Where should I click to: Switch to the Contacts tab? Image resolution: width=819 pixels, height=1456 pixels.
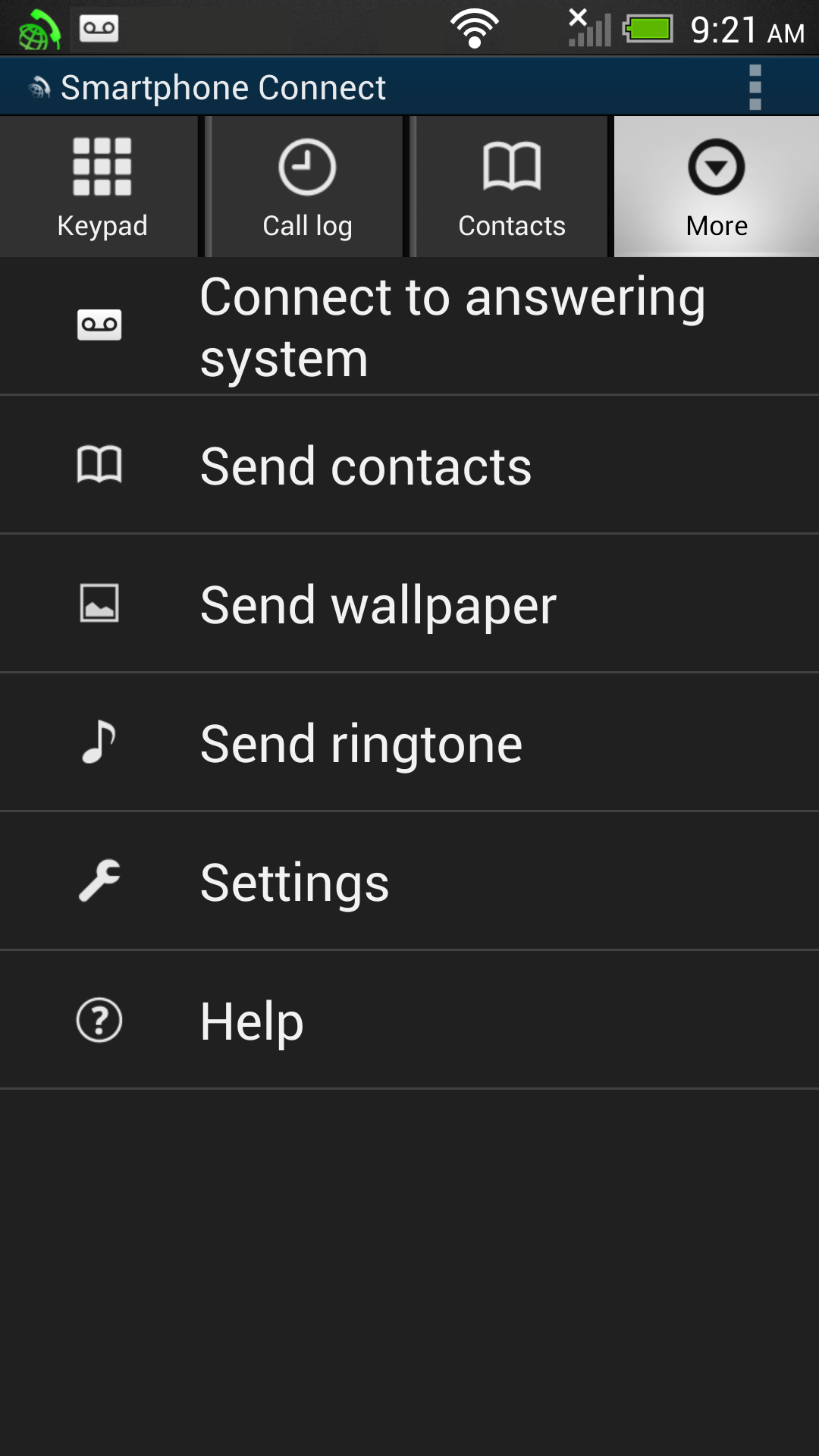[510, 186]
